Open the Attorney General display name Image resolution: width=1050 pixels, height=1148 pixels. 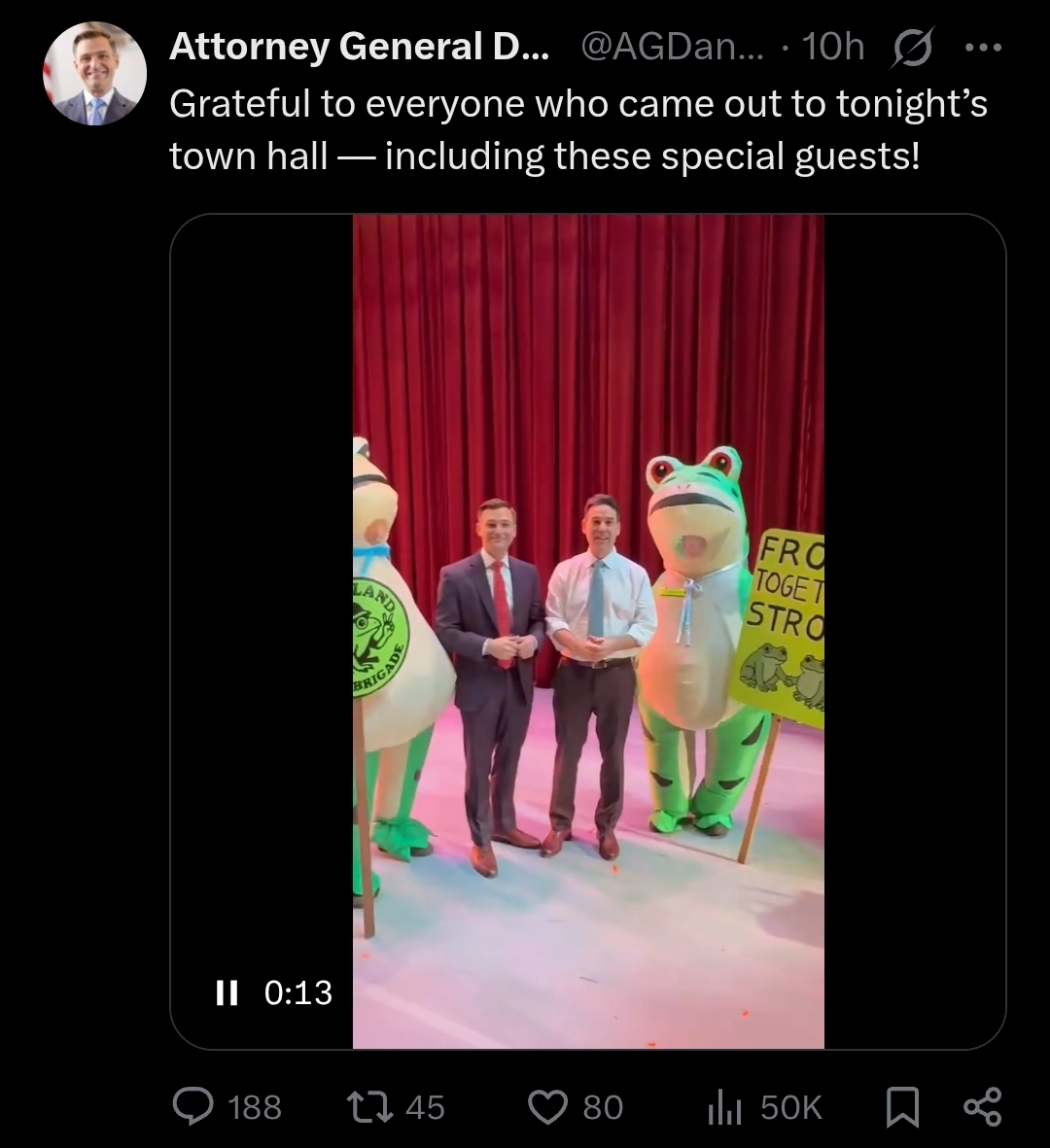point(359,47)
